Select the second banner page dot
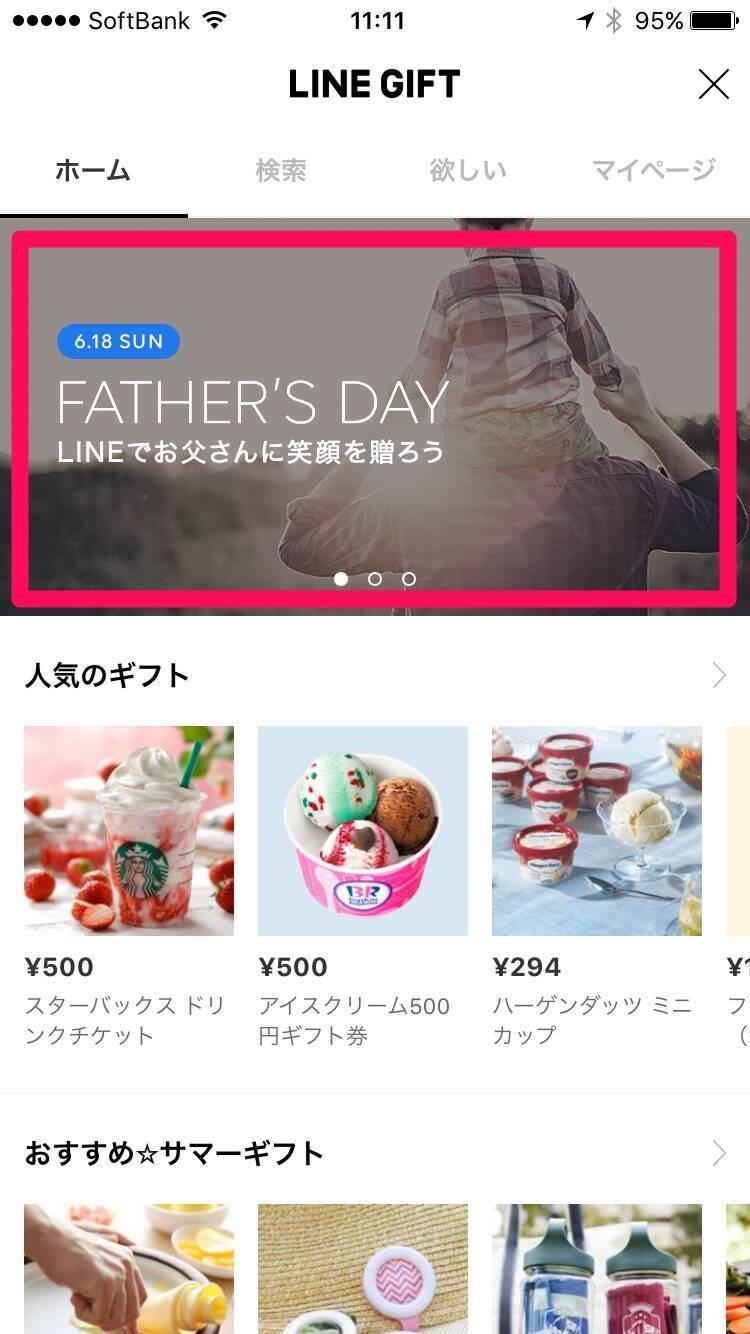Image resolution: width=750 pixels, height=1334 pixels. [375, 579]
